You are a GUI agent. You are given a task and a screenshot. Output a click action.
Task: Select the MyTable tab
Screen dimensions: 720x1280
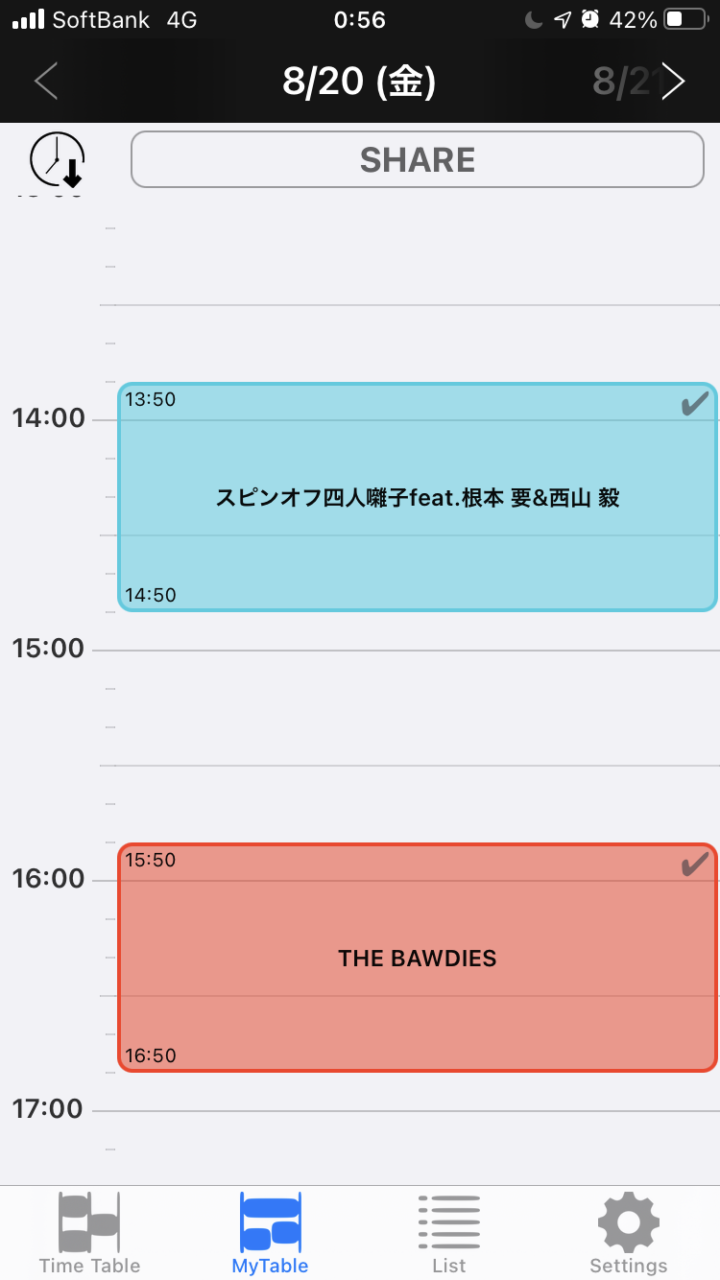pos(270,1232)
